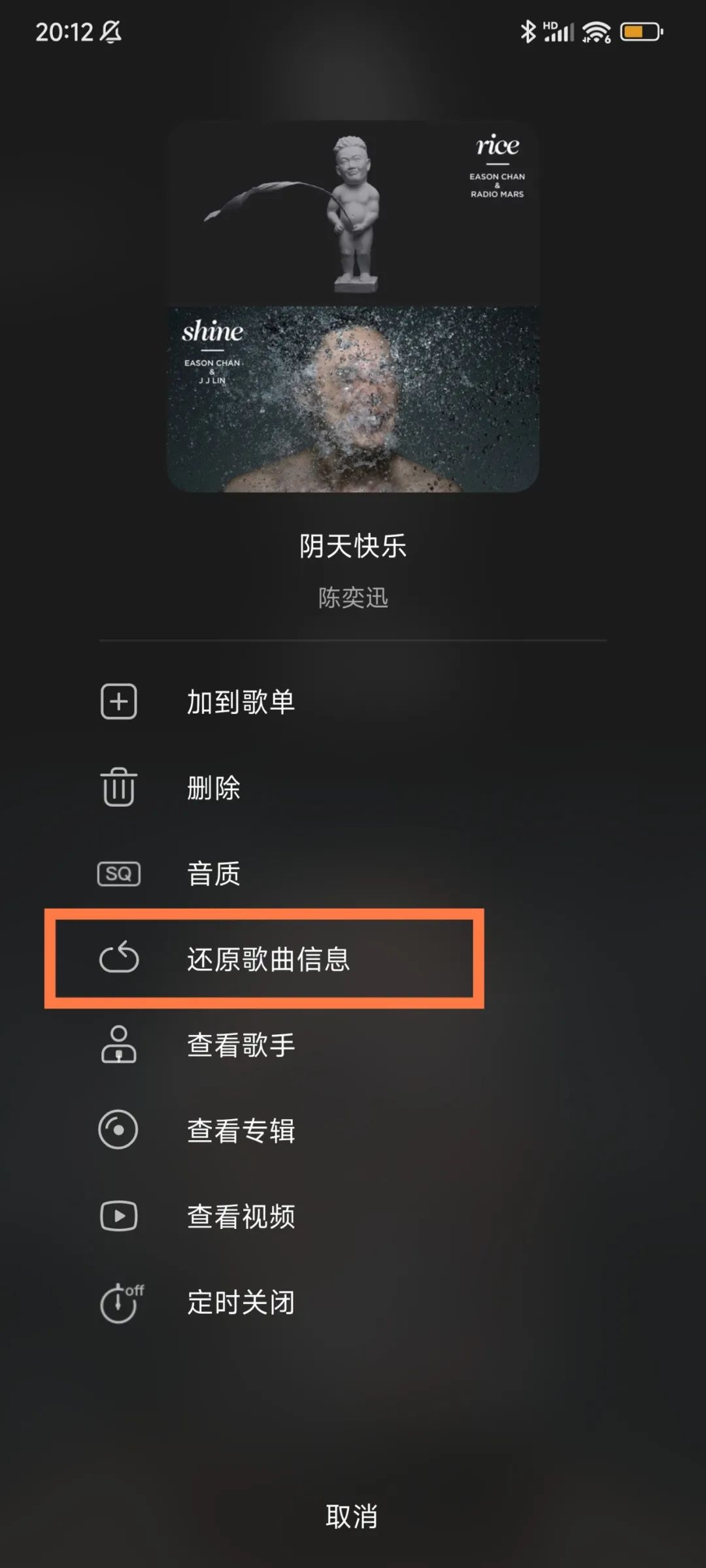Open 查看视频 to watch the video
The image size is (706, 1568).
(241, 1216)
